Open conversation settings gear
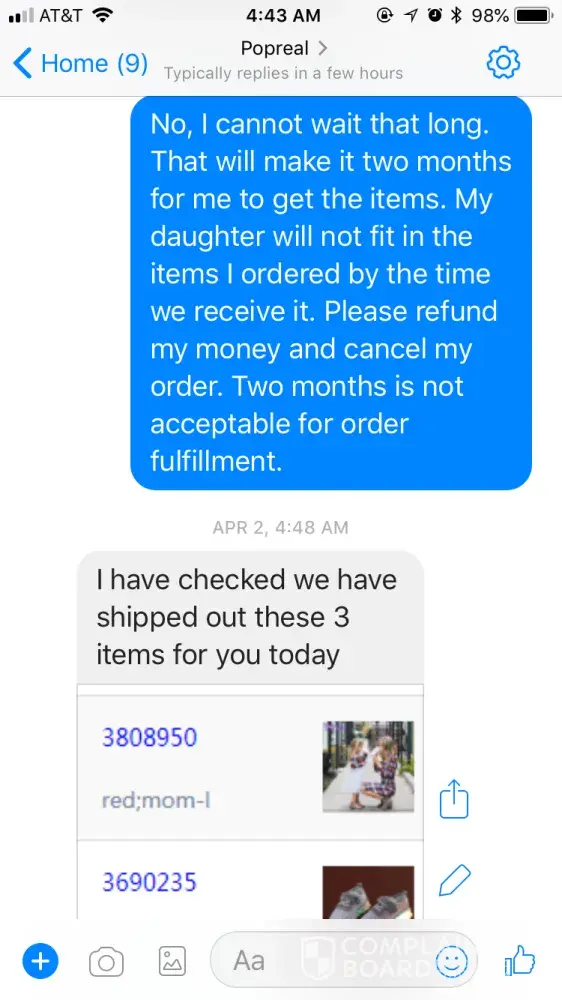 pyautogui.click(x=503, y=62)
